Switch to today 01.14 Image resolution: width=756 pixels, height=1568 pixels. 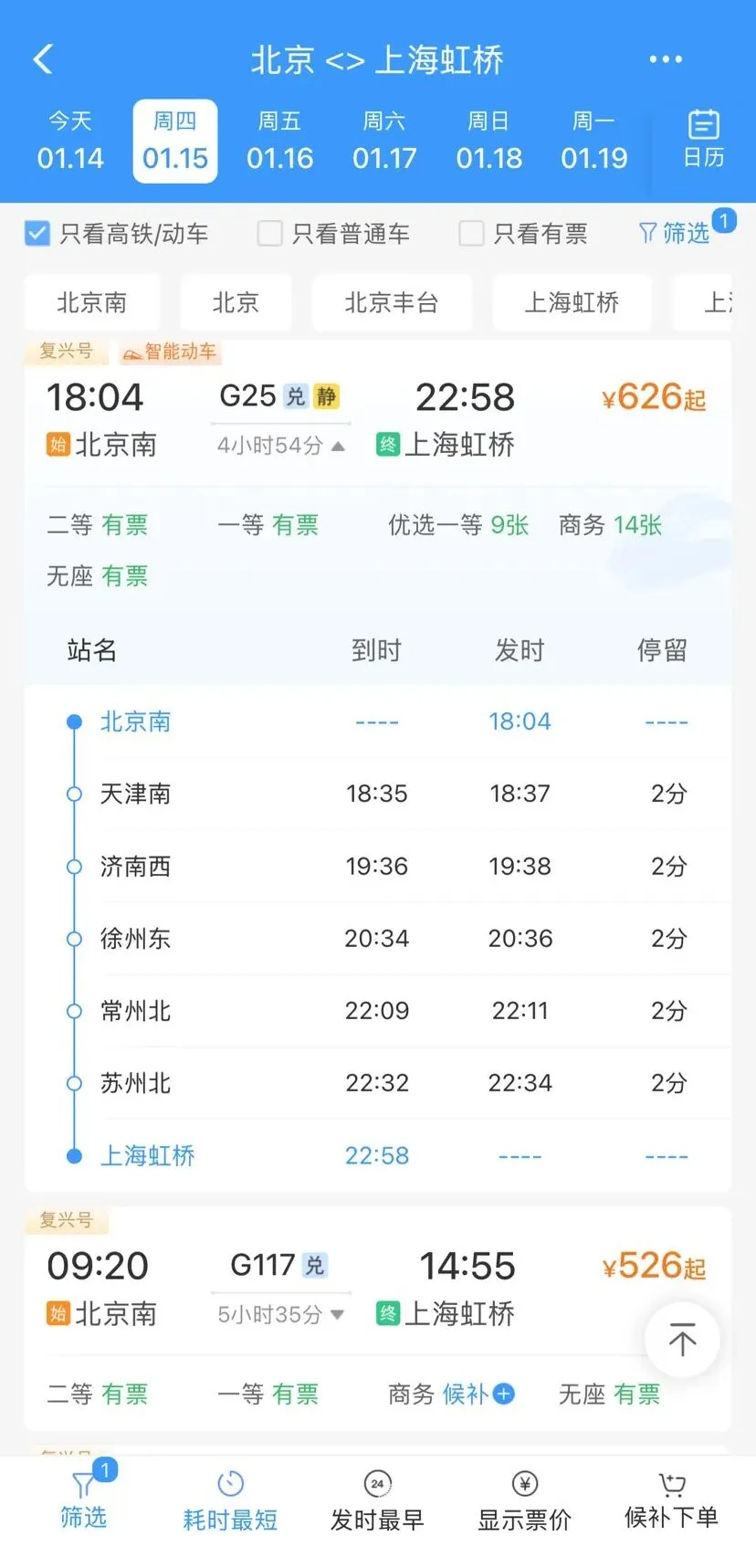70,142
